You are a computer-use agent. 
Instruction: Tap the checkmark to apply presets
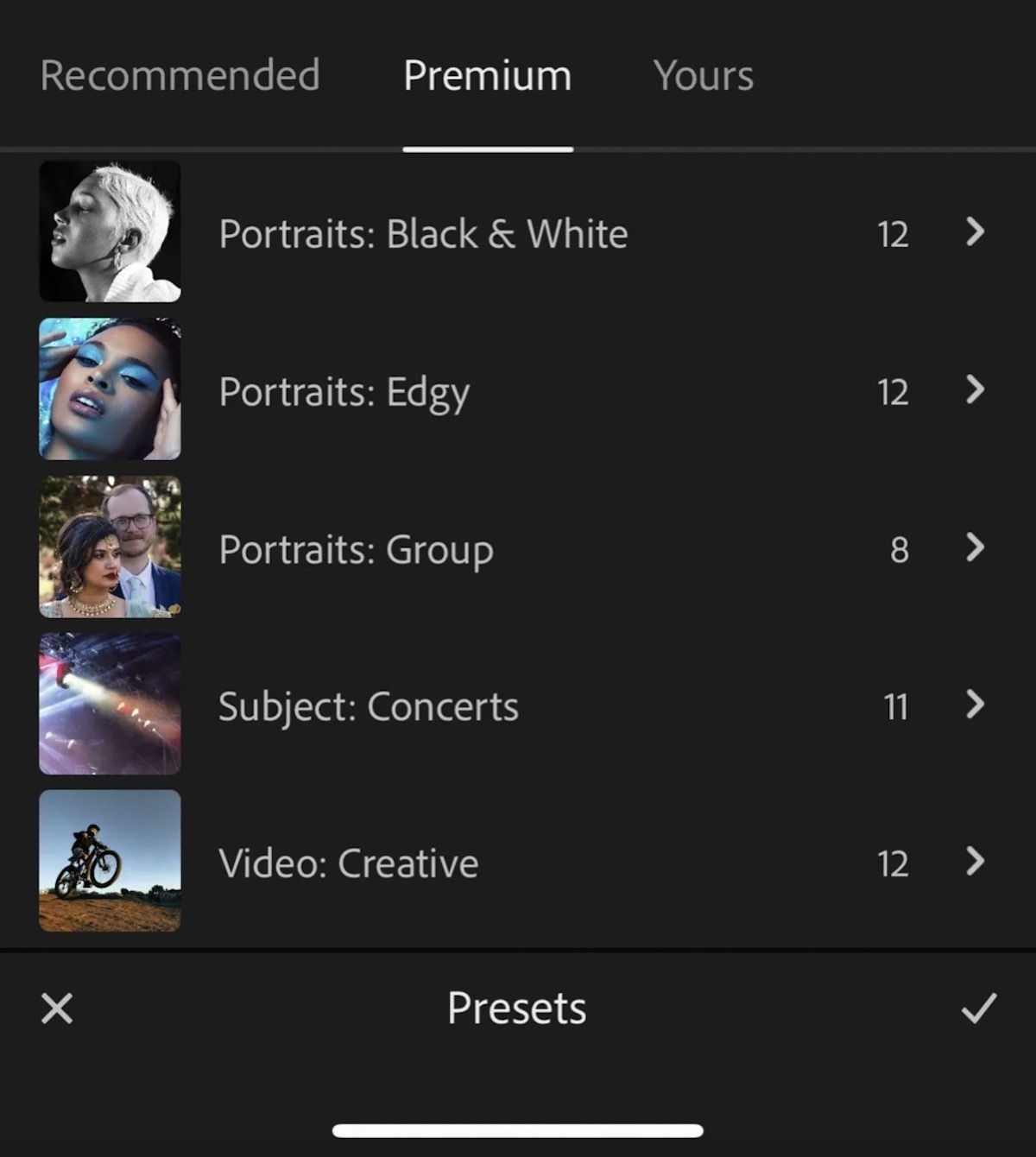click(x=980, y=1008)
